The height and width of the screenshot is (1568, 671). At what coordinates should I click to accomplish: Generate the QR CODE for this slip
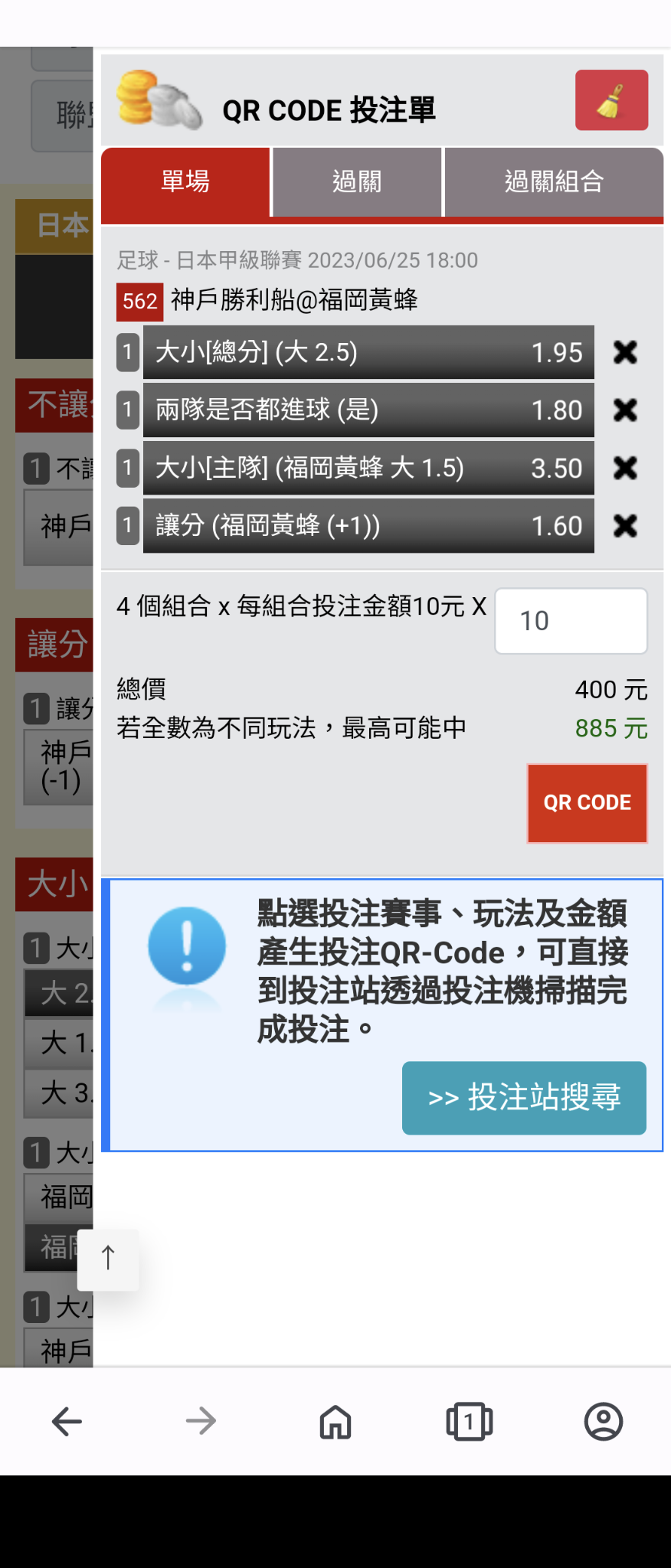point(587,803)
